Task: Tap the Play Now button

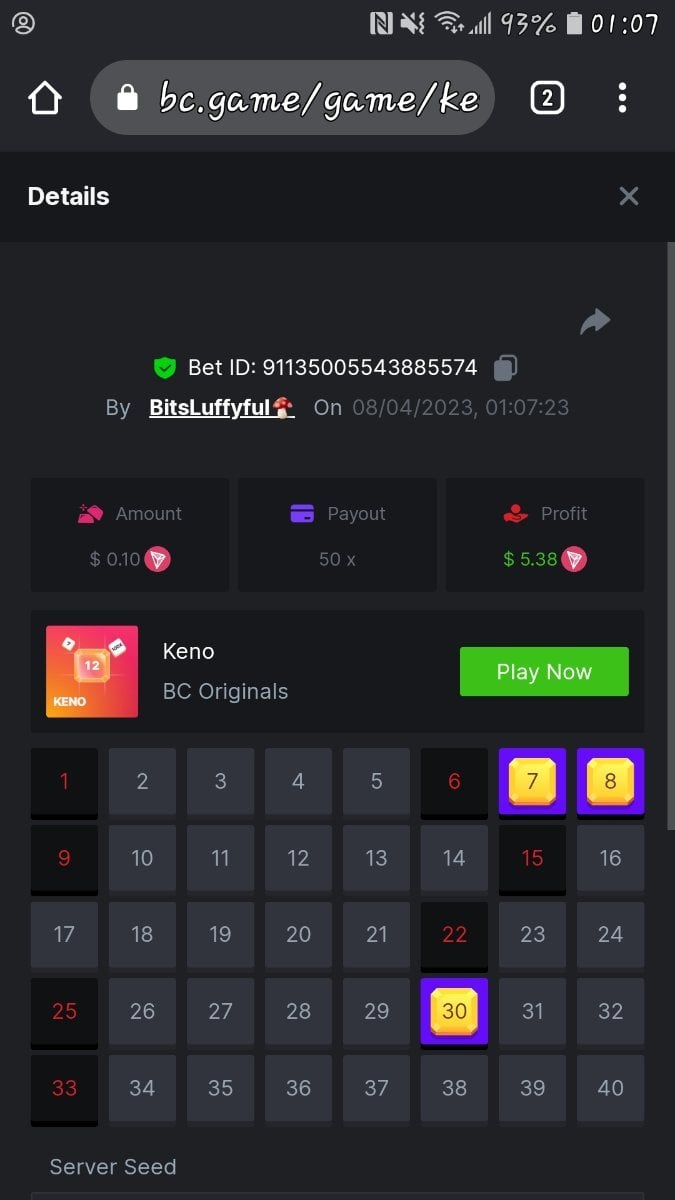Action: [544, 672]
